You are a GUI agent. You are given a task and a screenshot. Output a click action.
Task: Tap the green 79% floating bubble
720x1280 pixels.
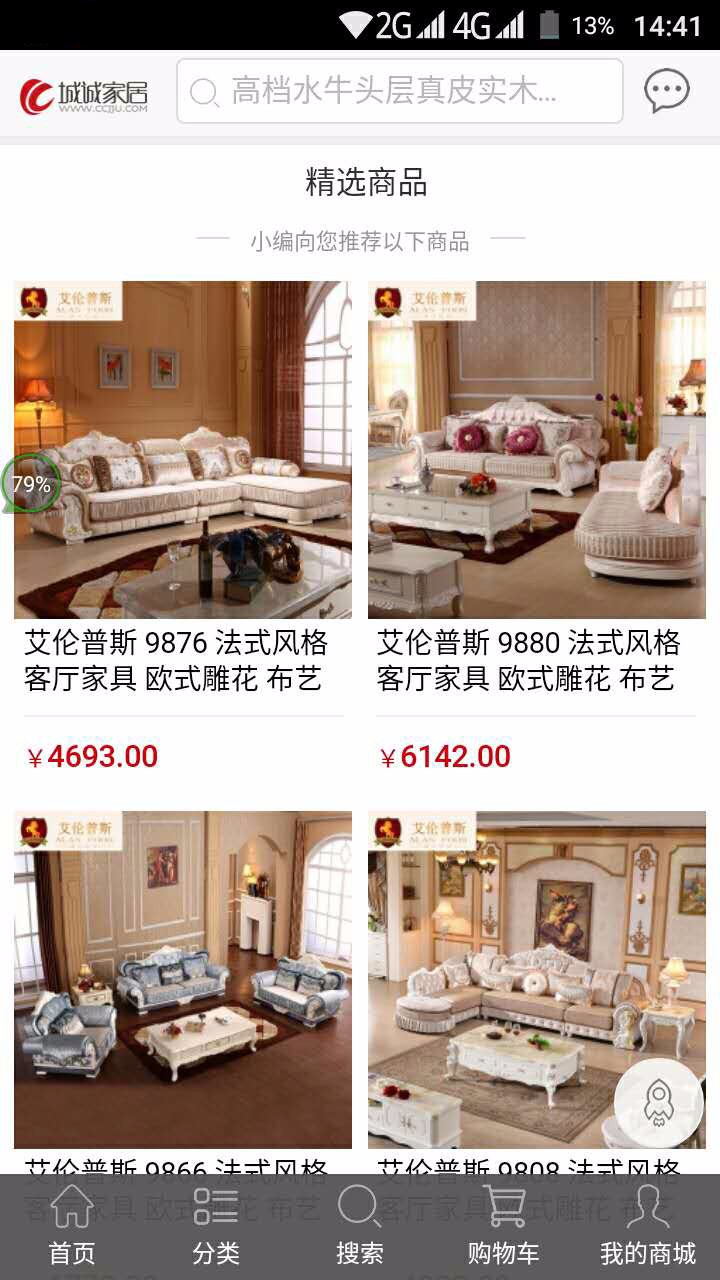coord(30,484)
